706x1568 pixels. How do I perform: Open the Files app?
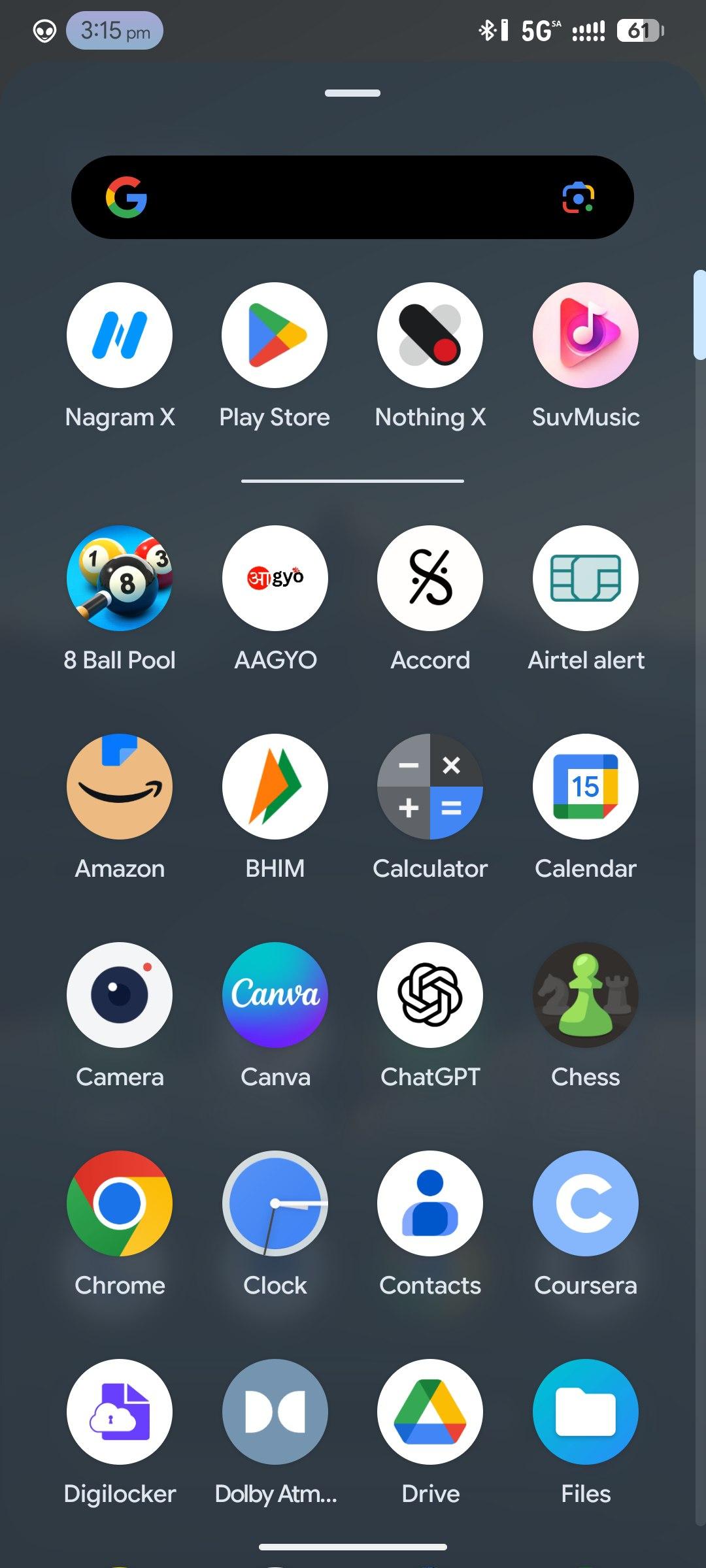pyautogui.click(x=586, y=1412)
